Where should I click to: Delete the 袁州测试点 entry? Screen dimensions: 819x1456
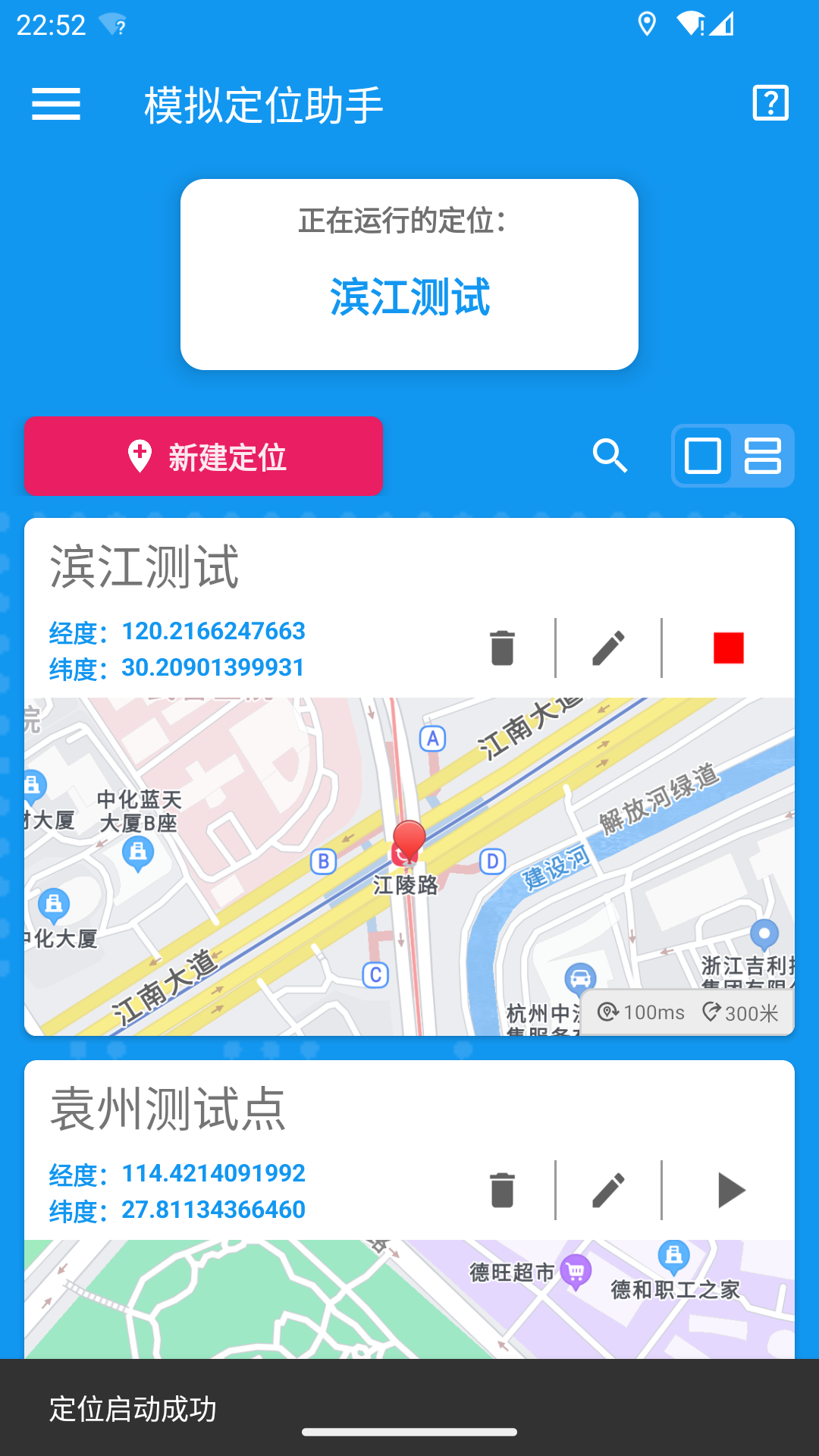pos(503,1191)
